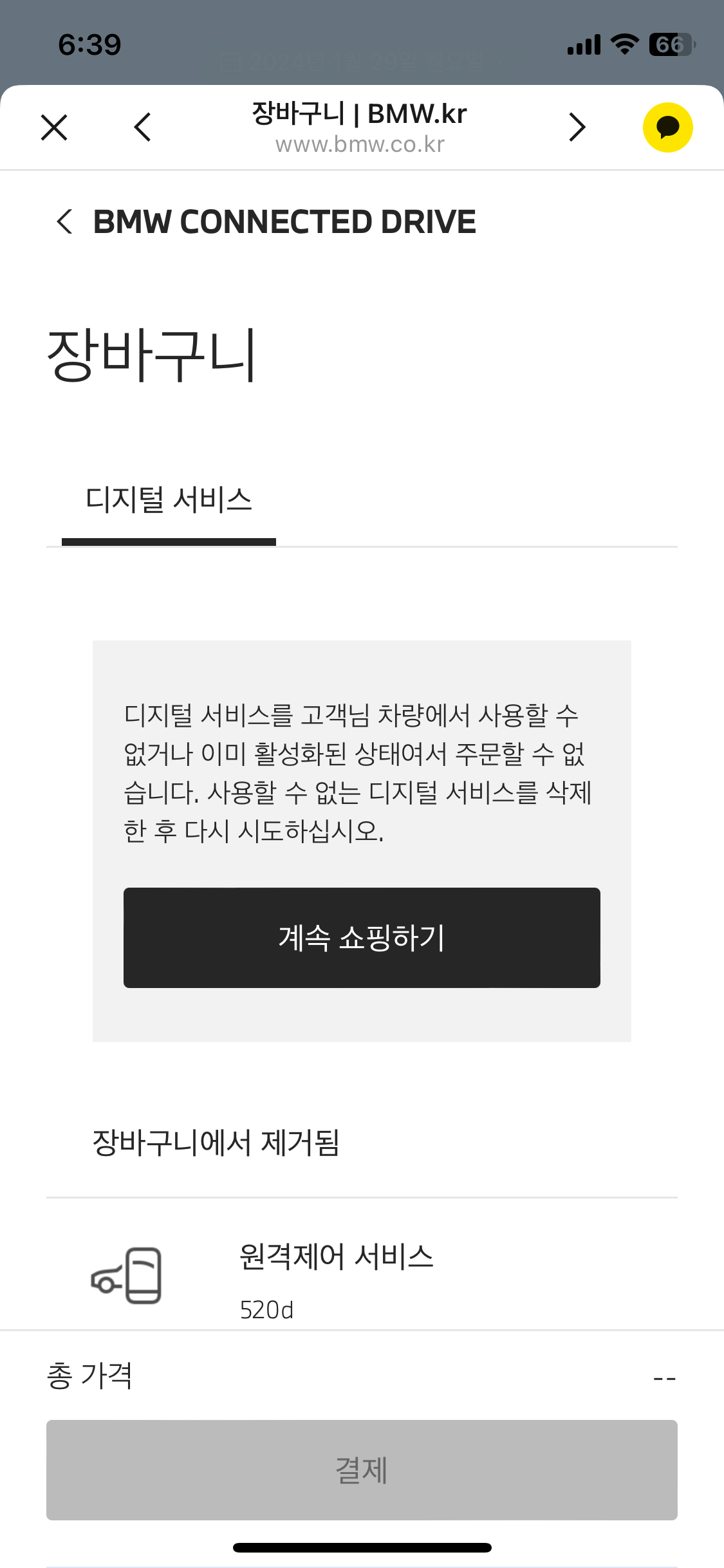Go forward in browser history
The image size is (724, 1568).
pyautogui.click(x=577, y=127)
